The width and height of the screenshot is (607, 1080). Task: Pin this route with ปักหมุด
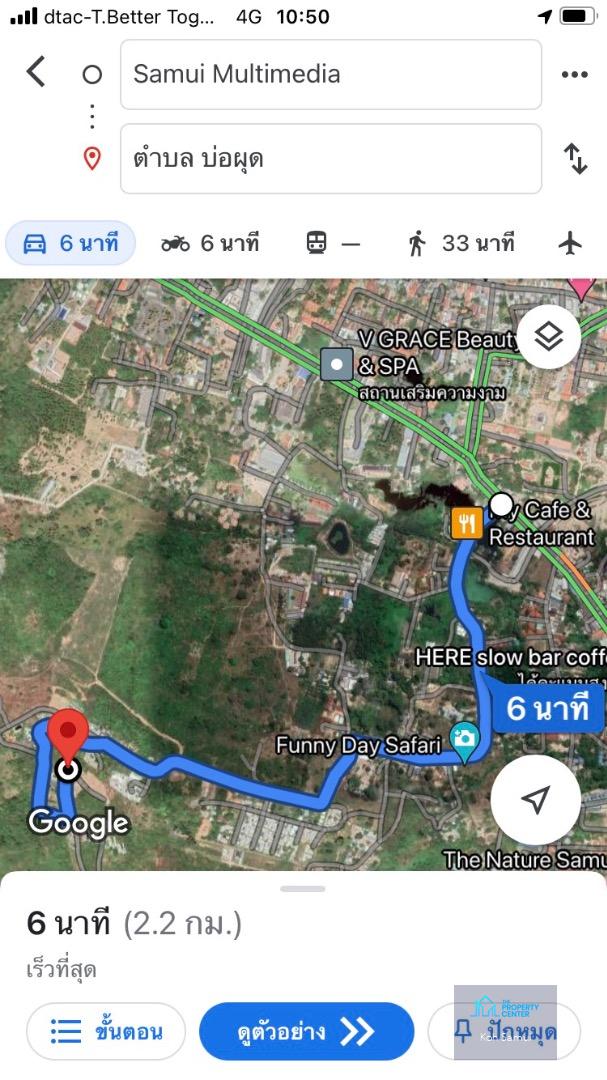507,1031
